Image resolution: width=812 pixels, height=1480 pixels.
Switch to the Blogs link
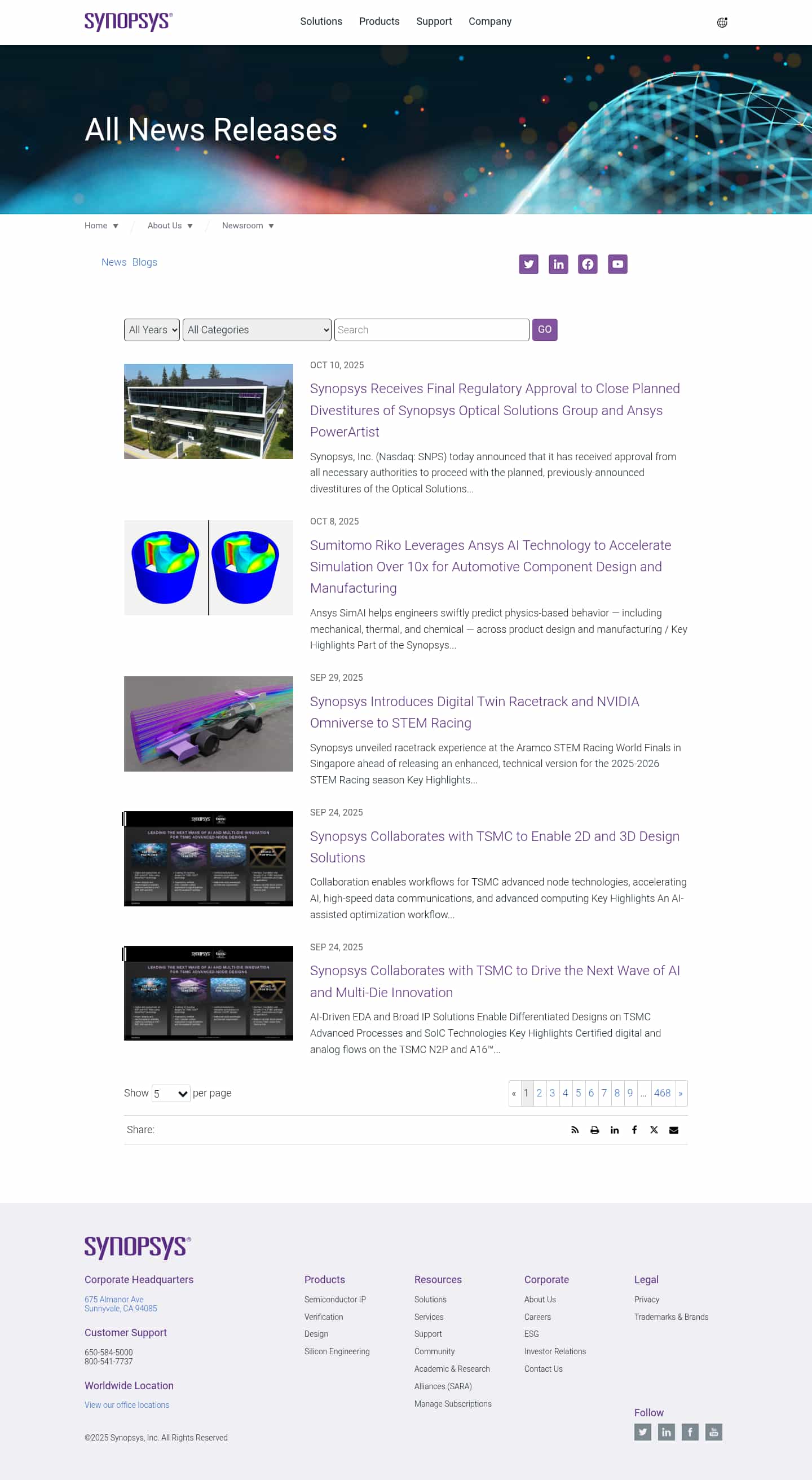(x=145, y=262)
